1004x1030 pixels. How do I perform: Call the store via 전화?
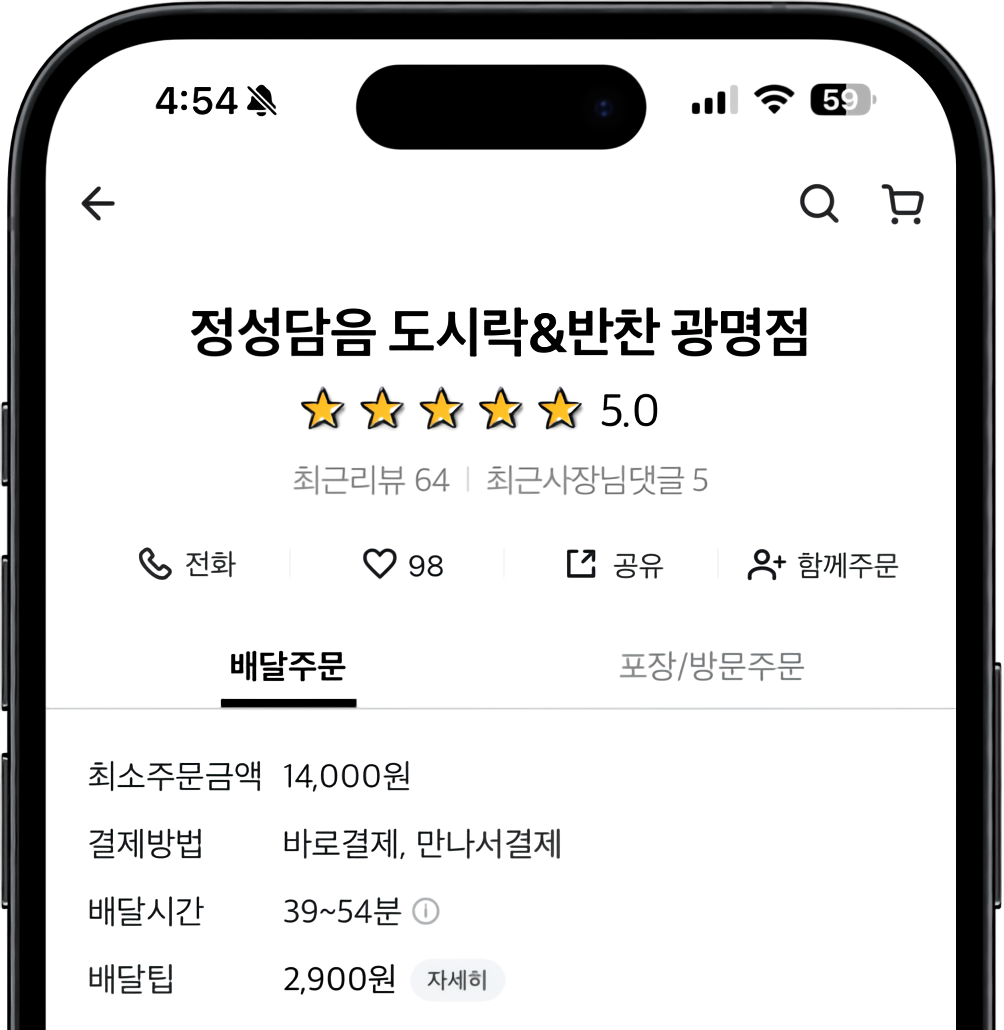coord(187,565)
